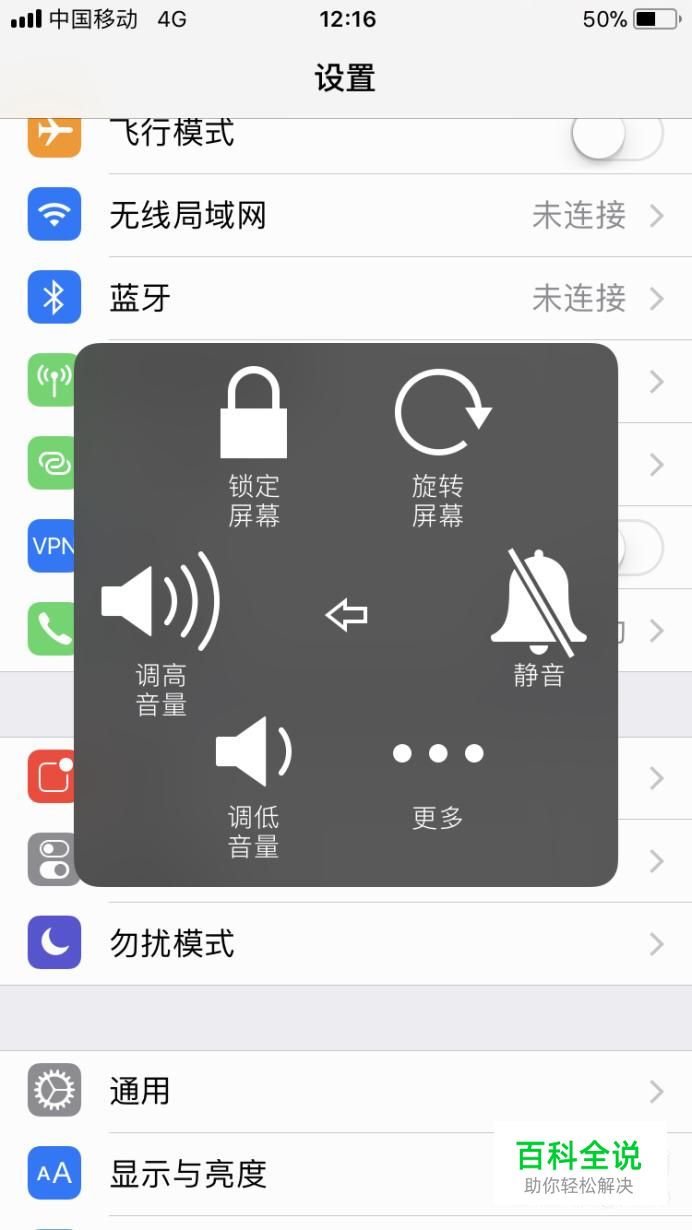Open 勿扰模式 Do Not Disturb settings
This screenshot has height=1230, width=692.
[346, 943]
